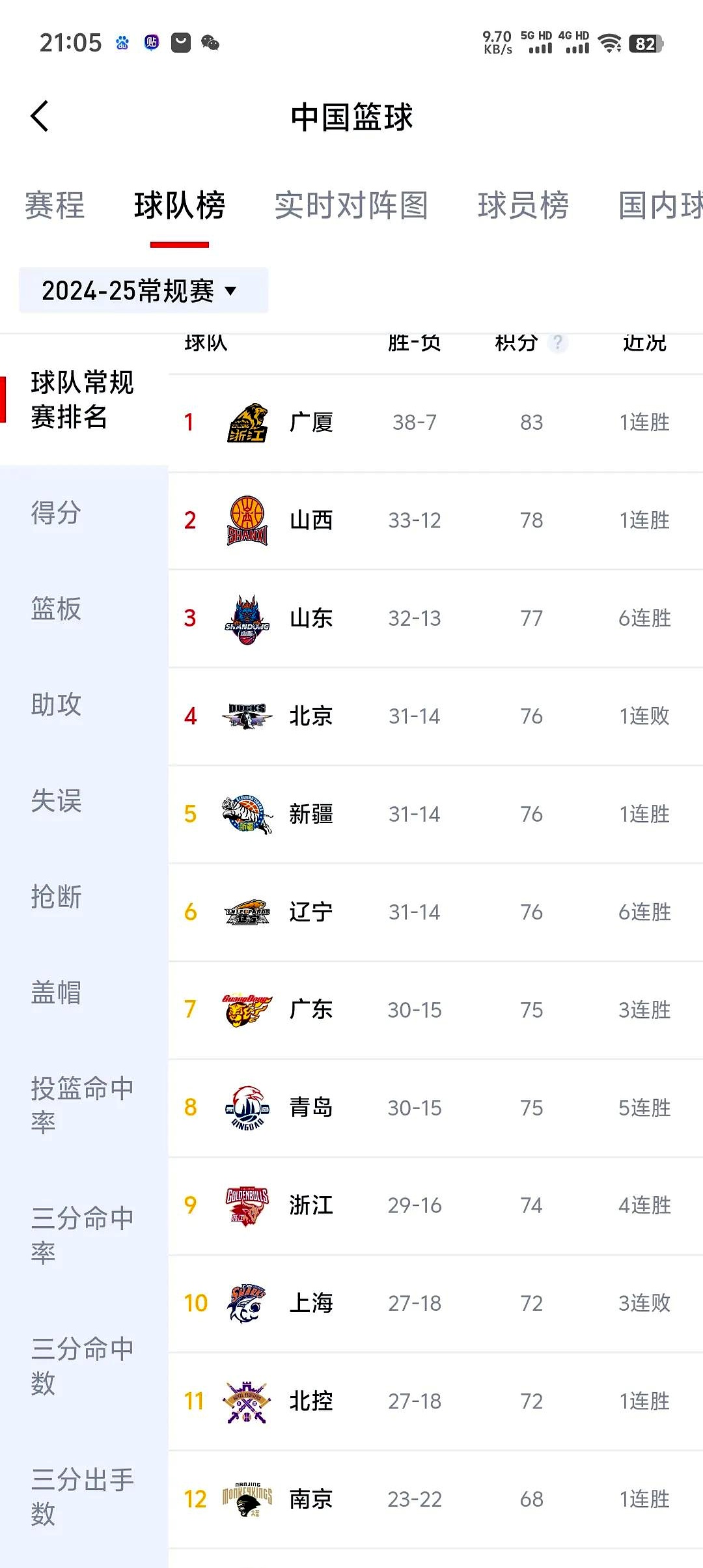Tap the question mark beside 积分
Image resolution: width=703 pixels, height=1568 pixels.
[x=558, y=343]
